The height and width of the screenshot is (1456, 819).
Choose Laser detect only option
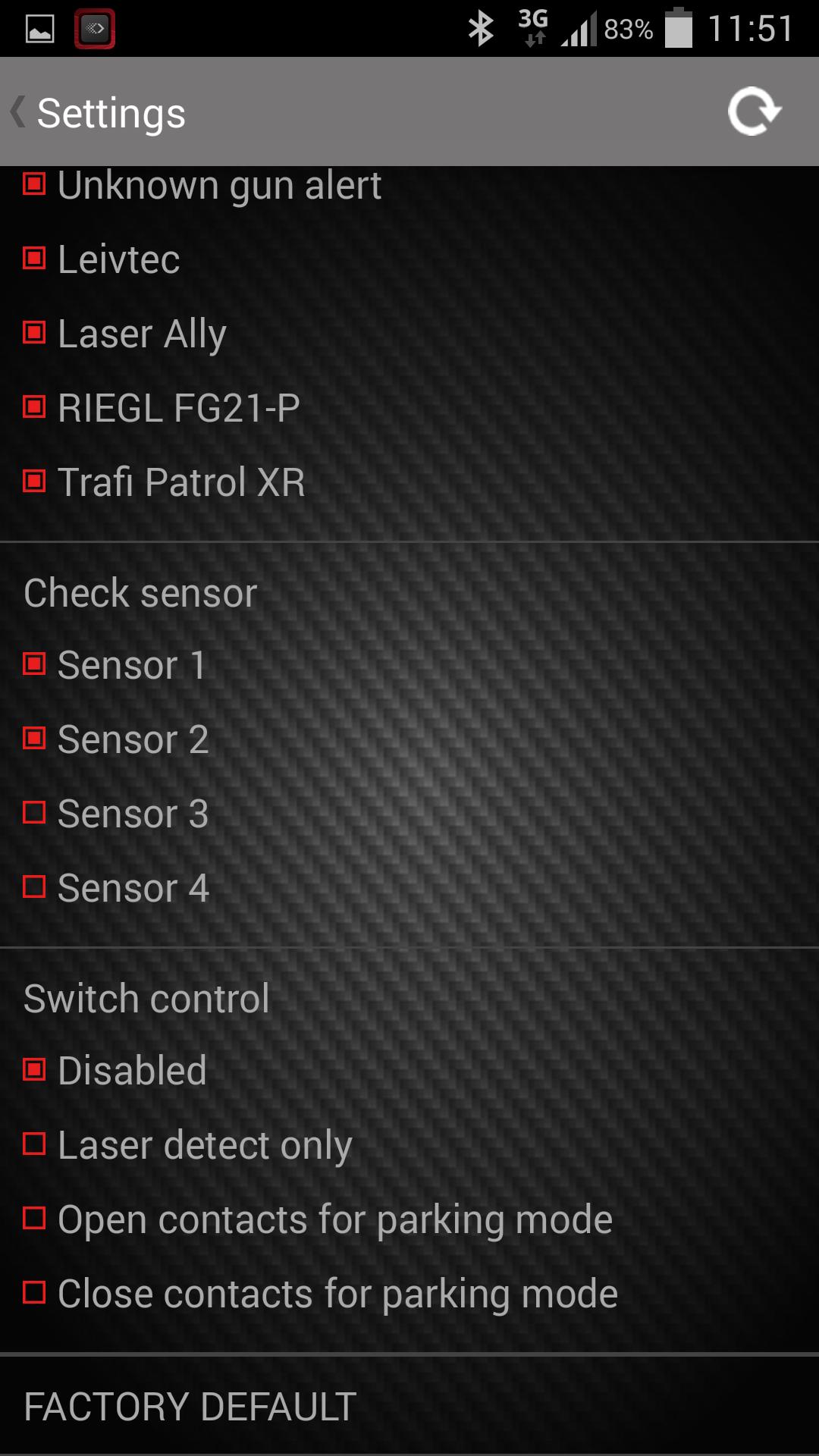click(34, 1144)
